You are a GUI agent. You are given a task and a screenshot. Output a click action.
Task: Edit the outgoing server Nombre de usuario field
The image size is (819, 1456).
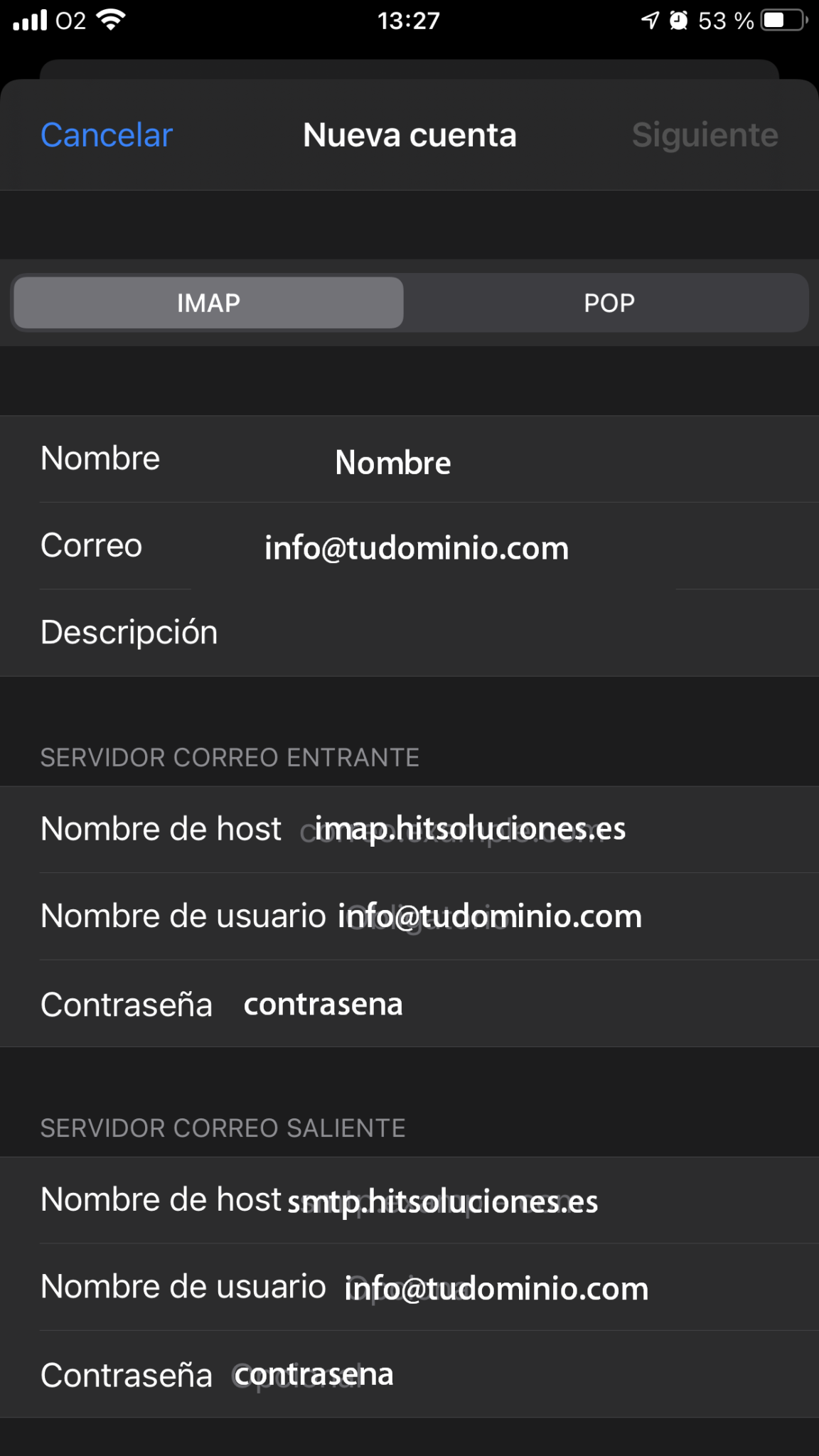click(x=409, y=1288)
